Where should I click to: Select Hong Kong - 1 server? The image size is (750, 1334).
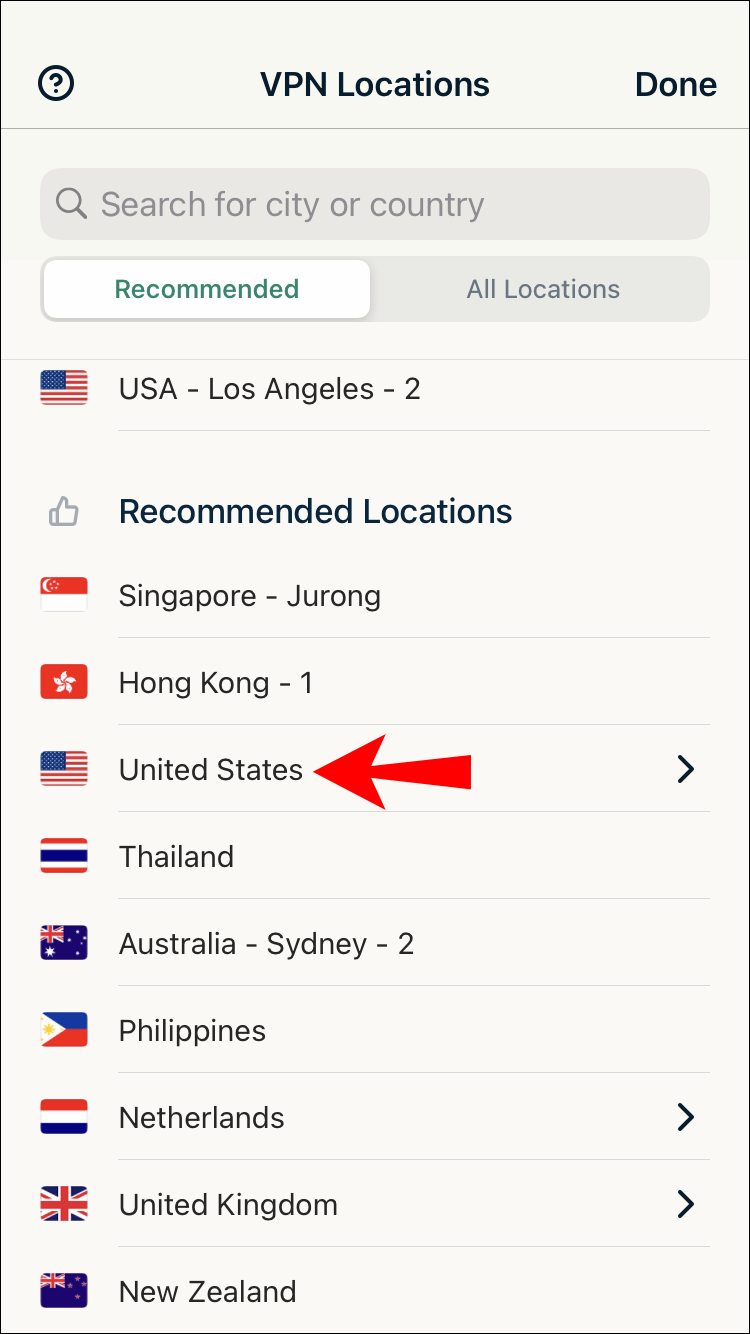click(215, 683)
